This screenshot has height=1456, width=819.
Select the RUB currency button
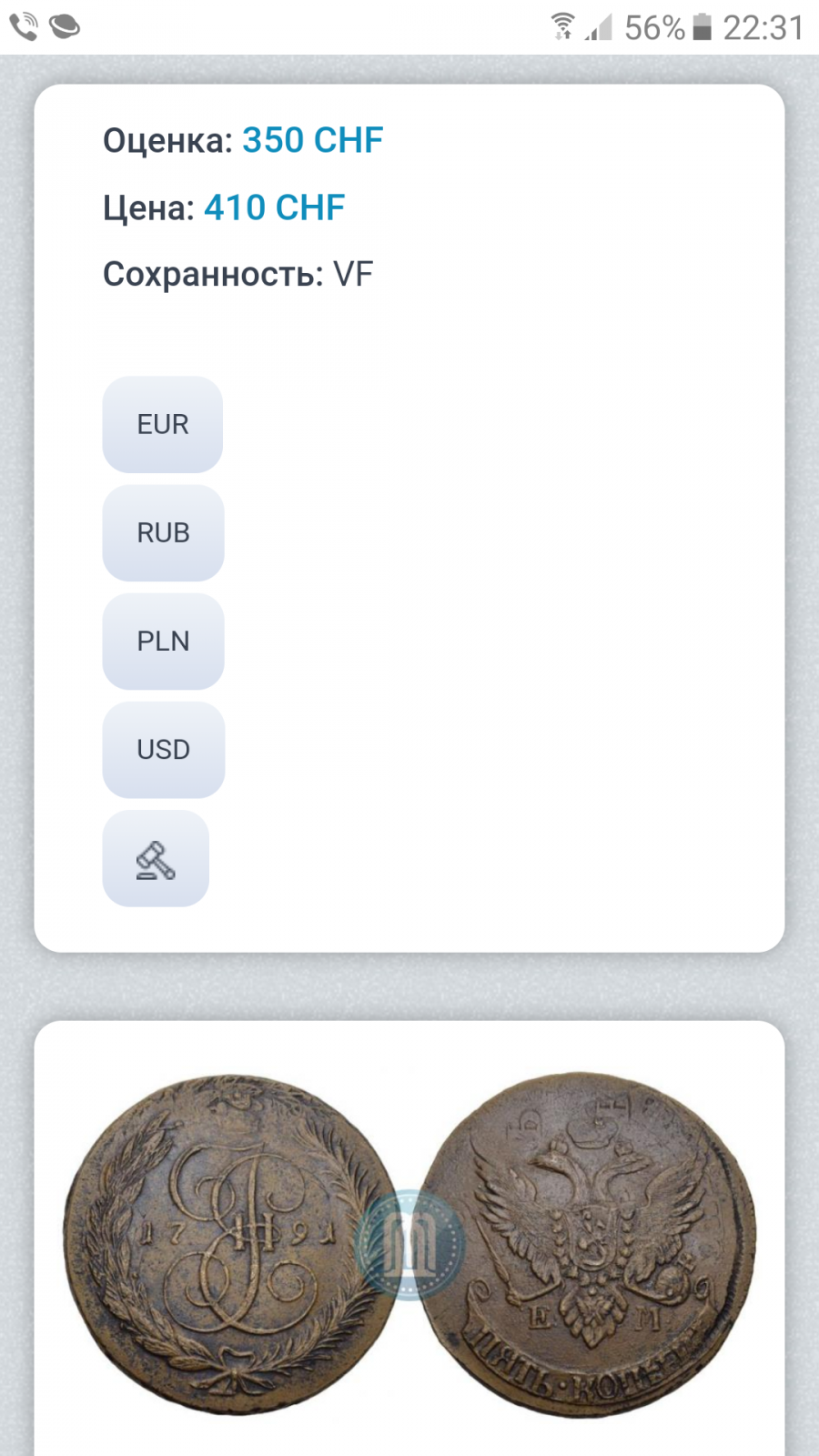(163, 532)
